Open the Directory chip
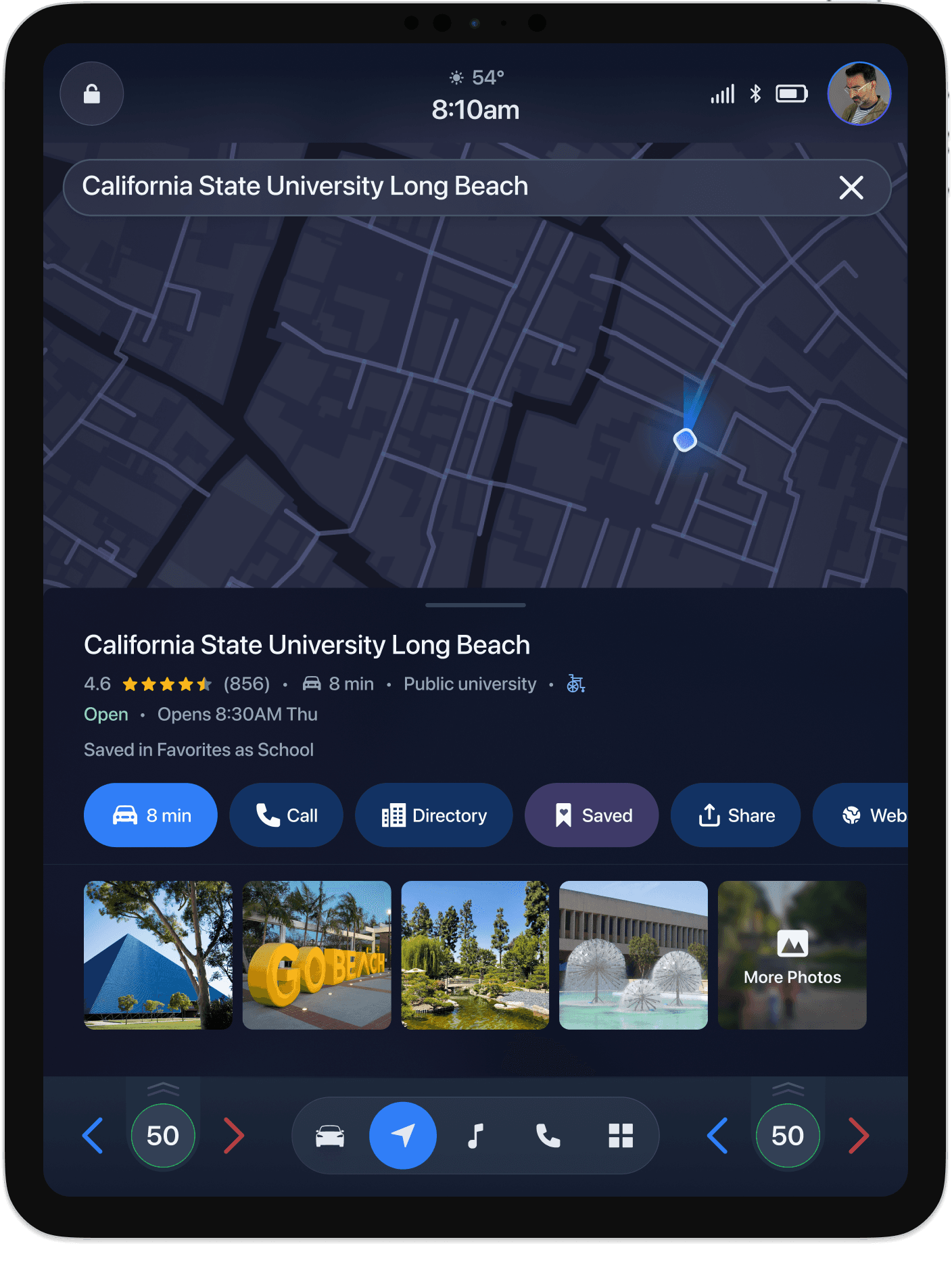This screenshot has height=1271, width=952. coord(434,815)
